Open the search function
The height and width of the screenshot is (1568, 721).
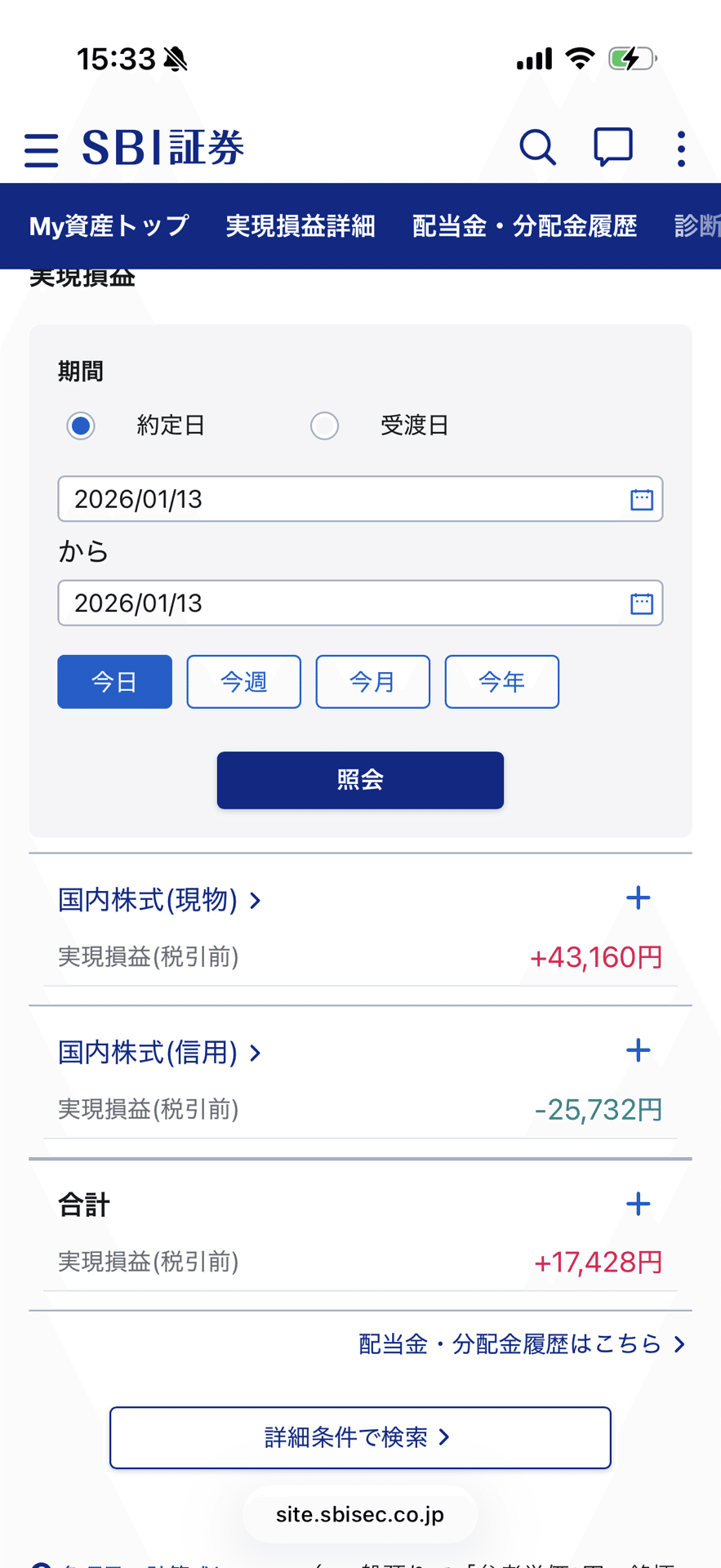(x=537, y=148)
